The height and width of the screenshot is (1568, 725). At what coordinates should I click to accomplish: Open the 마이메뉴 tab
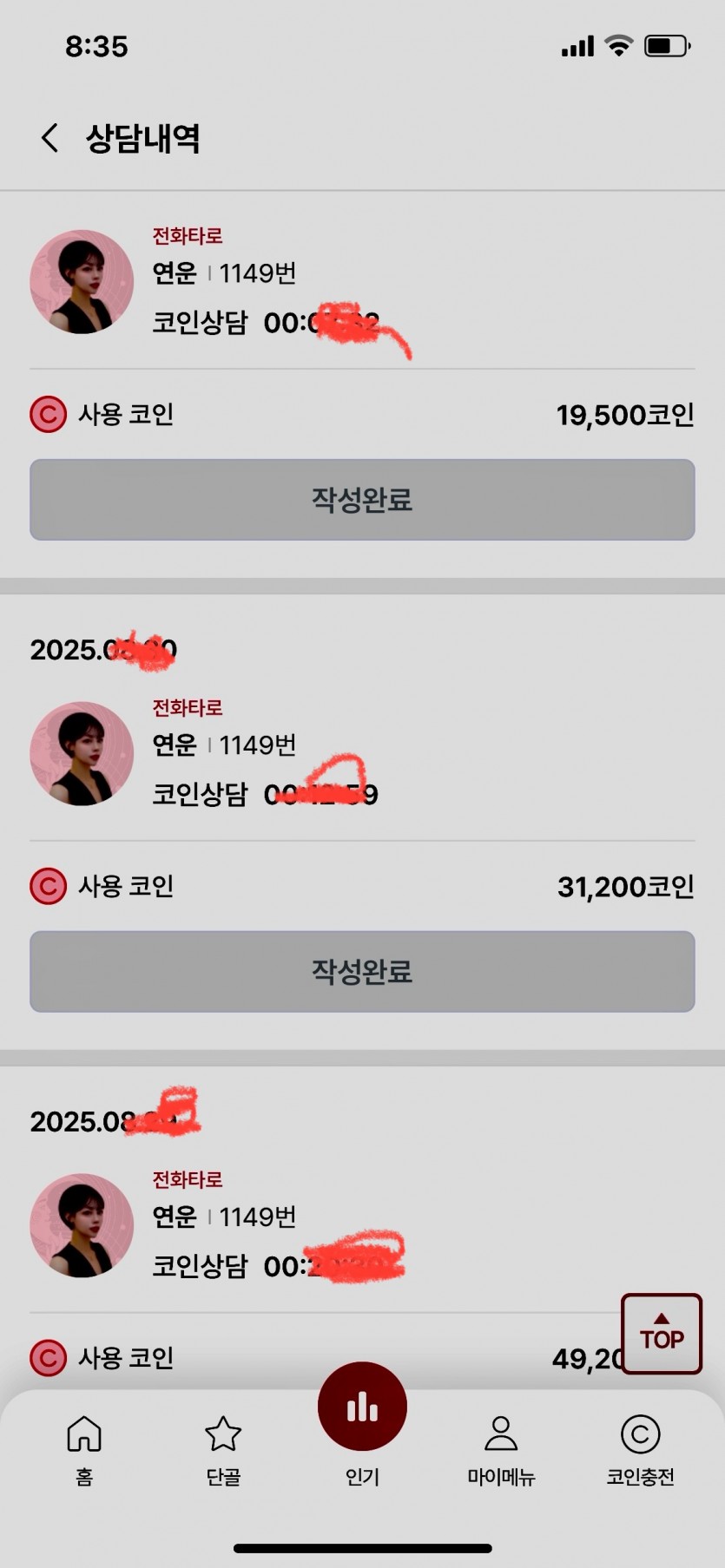(x=501, y=1451)
